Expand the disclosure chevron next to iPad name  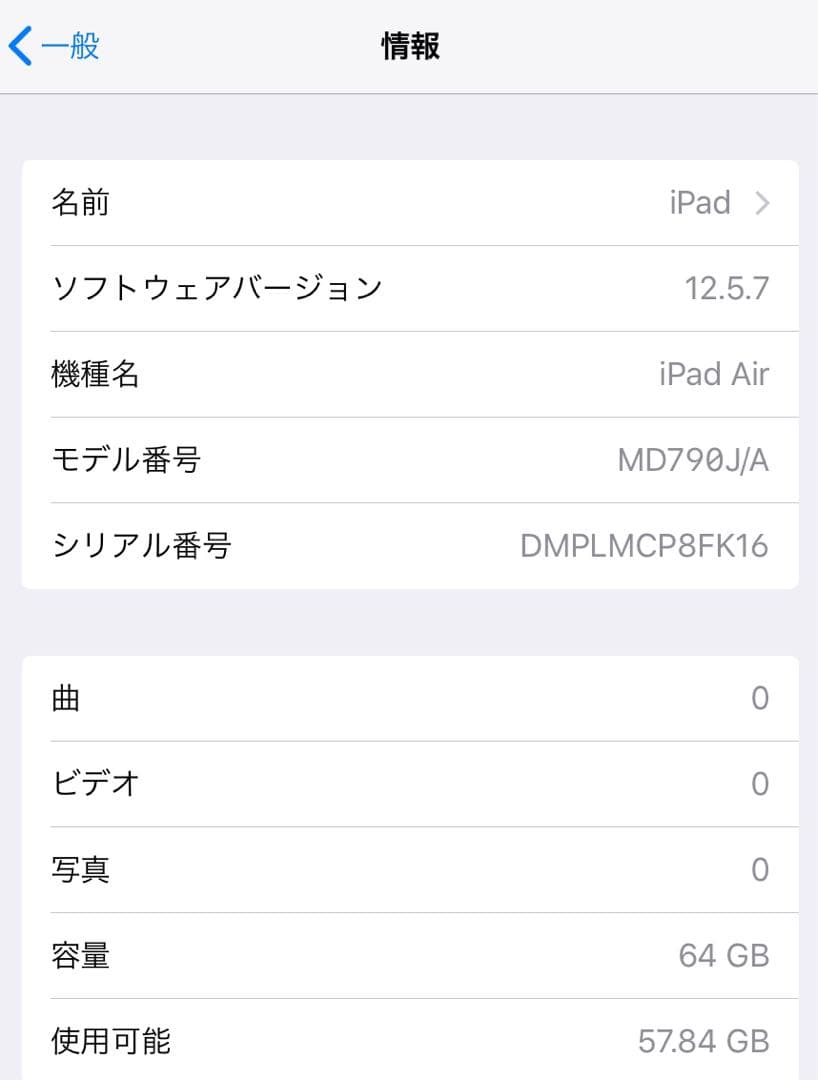[x=762, y=203]
